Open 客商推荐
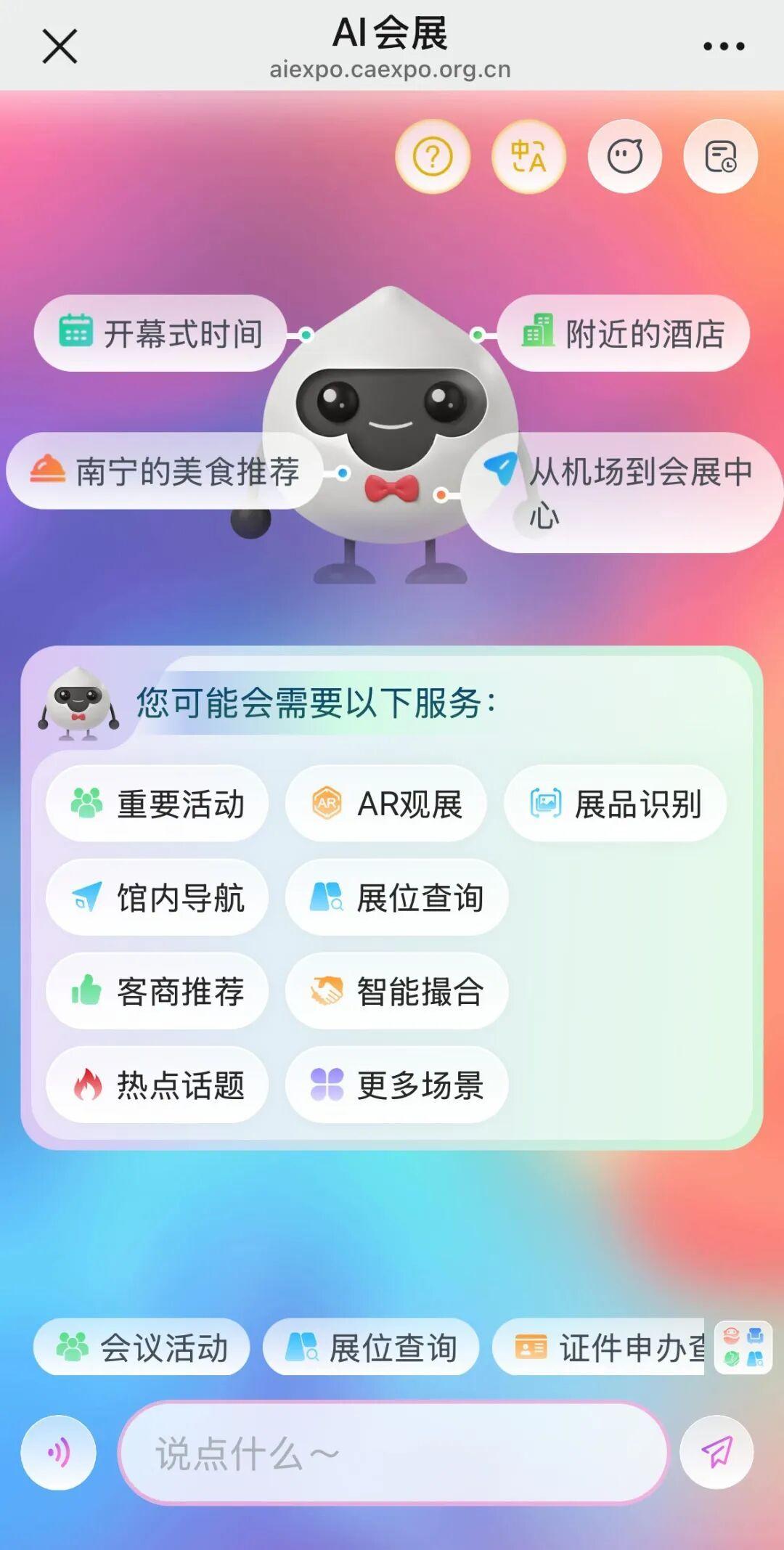Screen dimensions: 784x1550 (x=158, y=991)
